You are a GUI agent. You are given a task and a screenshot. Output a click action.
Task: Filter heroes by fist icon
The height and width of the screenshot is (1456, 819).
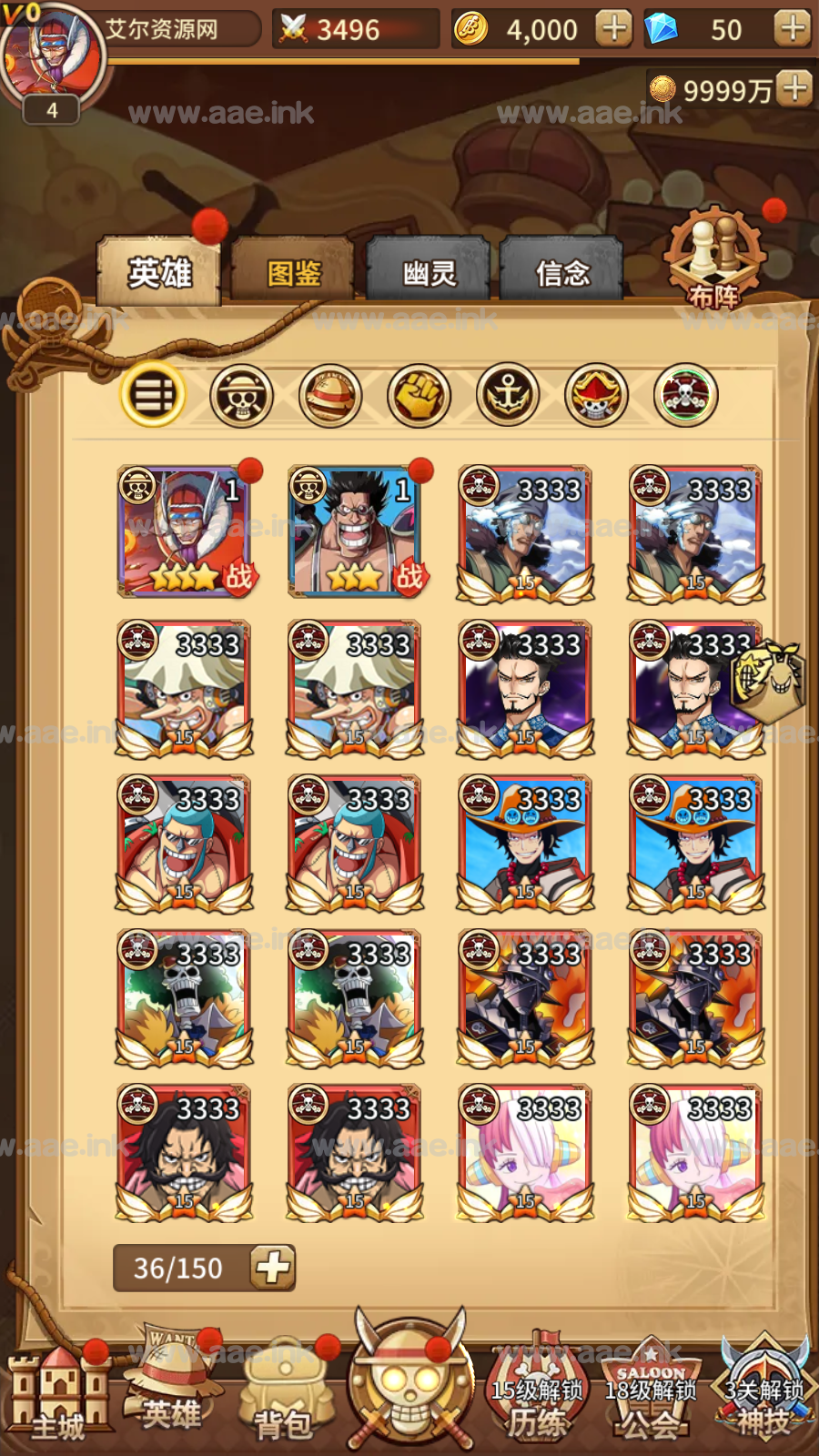pos(419,395)
